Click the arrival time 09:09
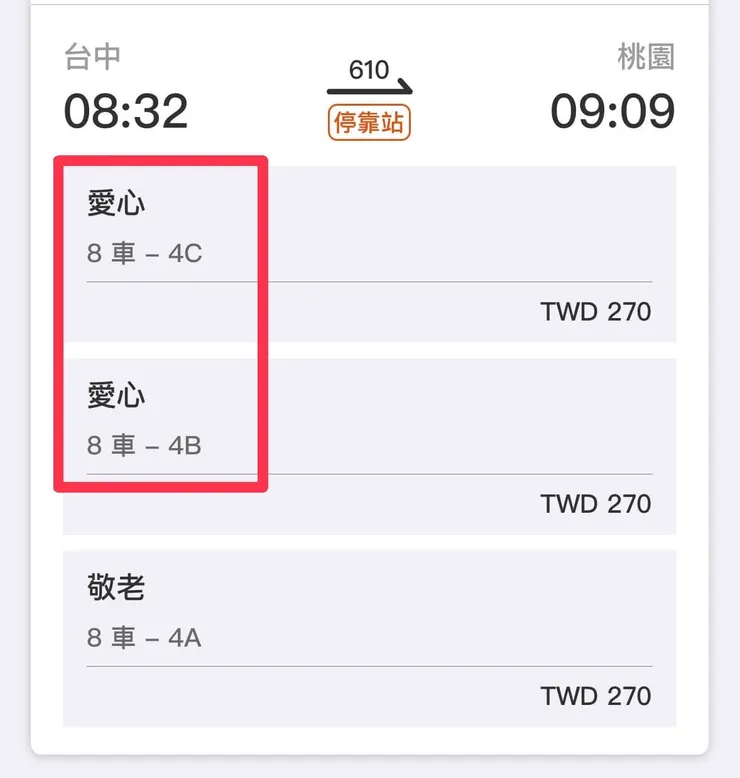 point(614,111)
